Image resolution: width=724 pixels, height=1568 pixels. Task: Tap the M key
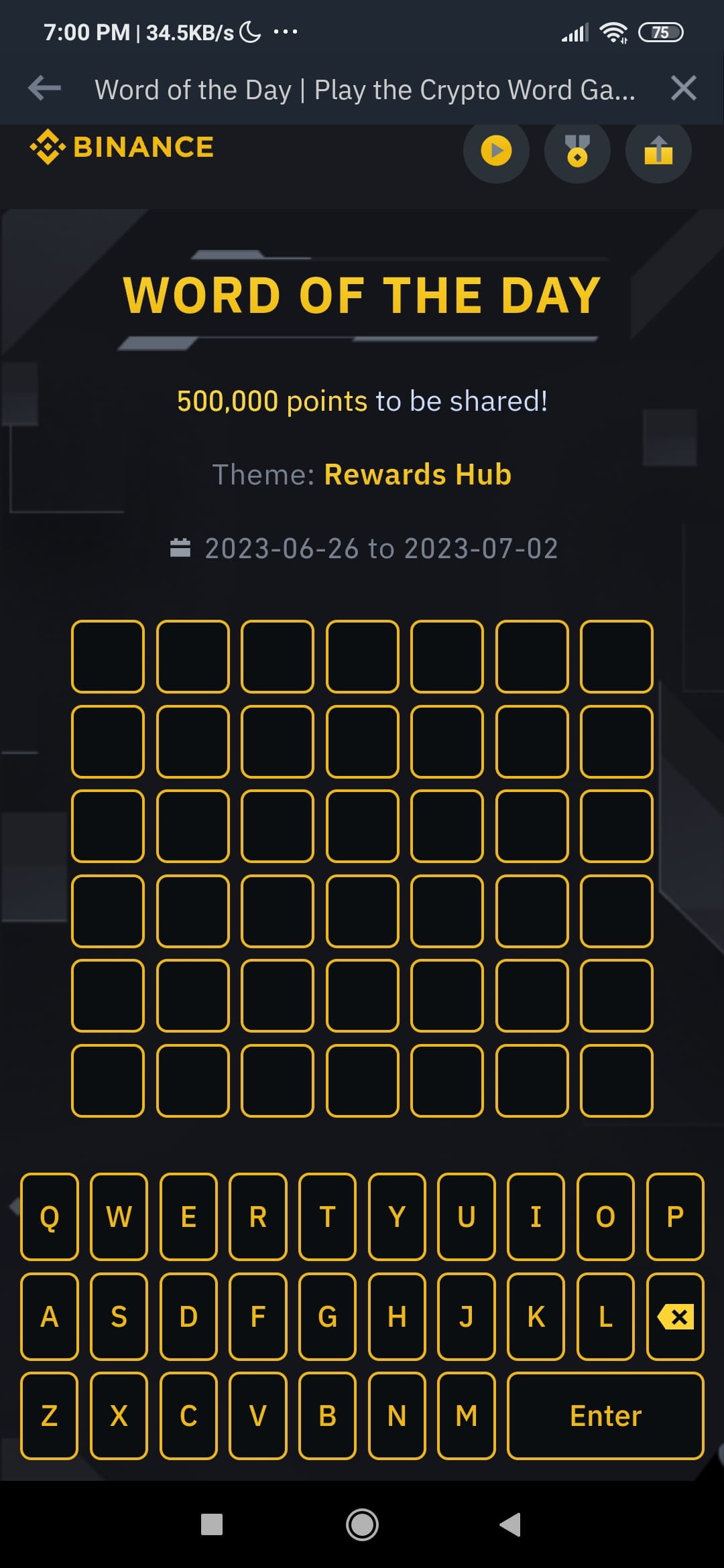[x=467, y=1416]
